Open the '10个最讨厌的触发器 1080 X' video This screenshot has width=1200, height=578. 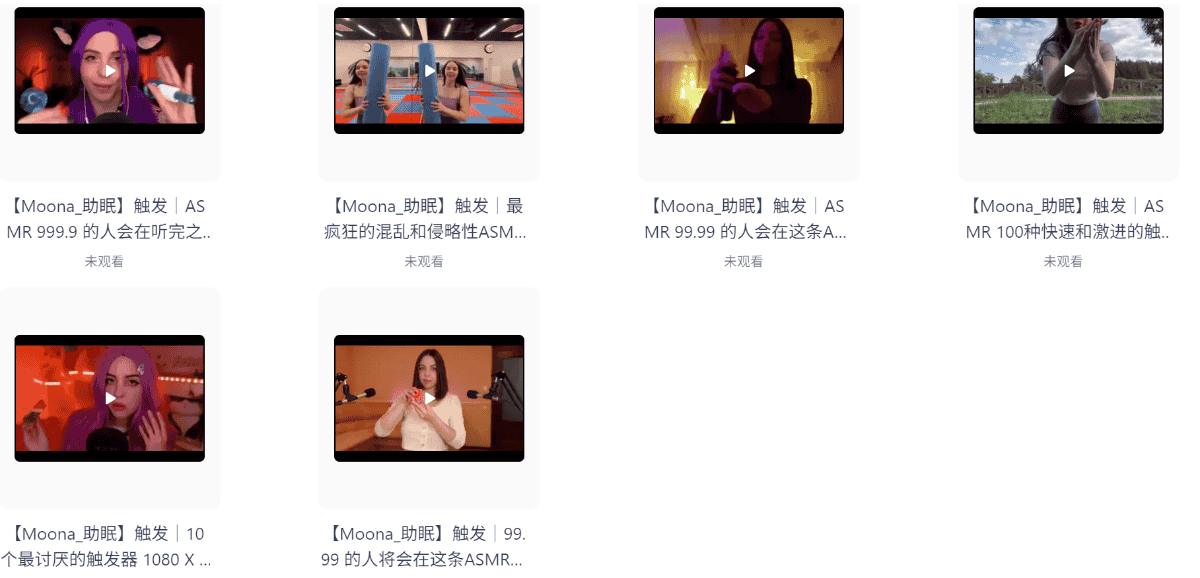pos(110,398)
